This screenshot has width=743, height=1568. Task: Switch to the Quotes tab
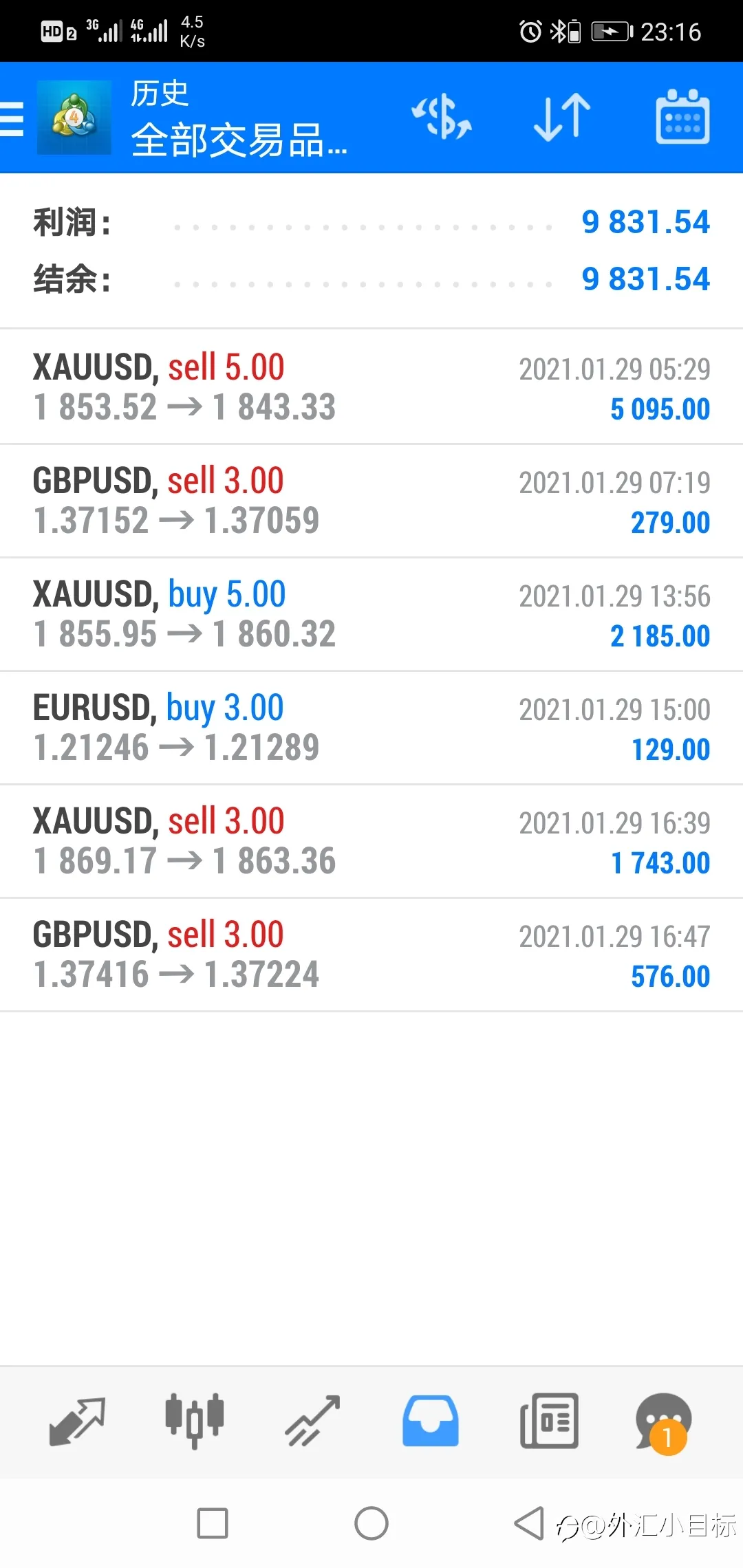click(77, 1421)
